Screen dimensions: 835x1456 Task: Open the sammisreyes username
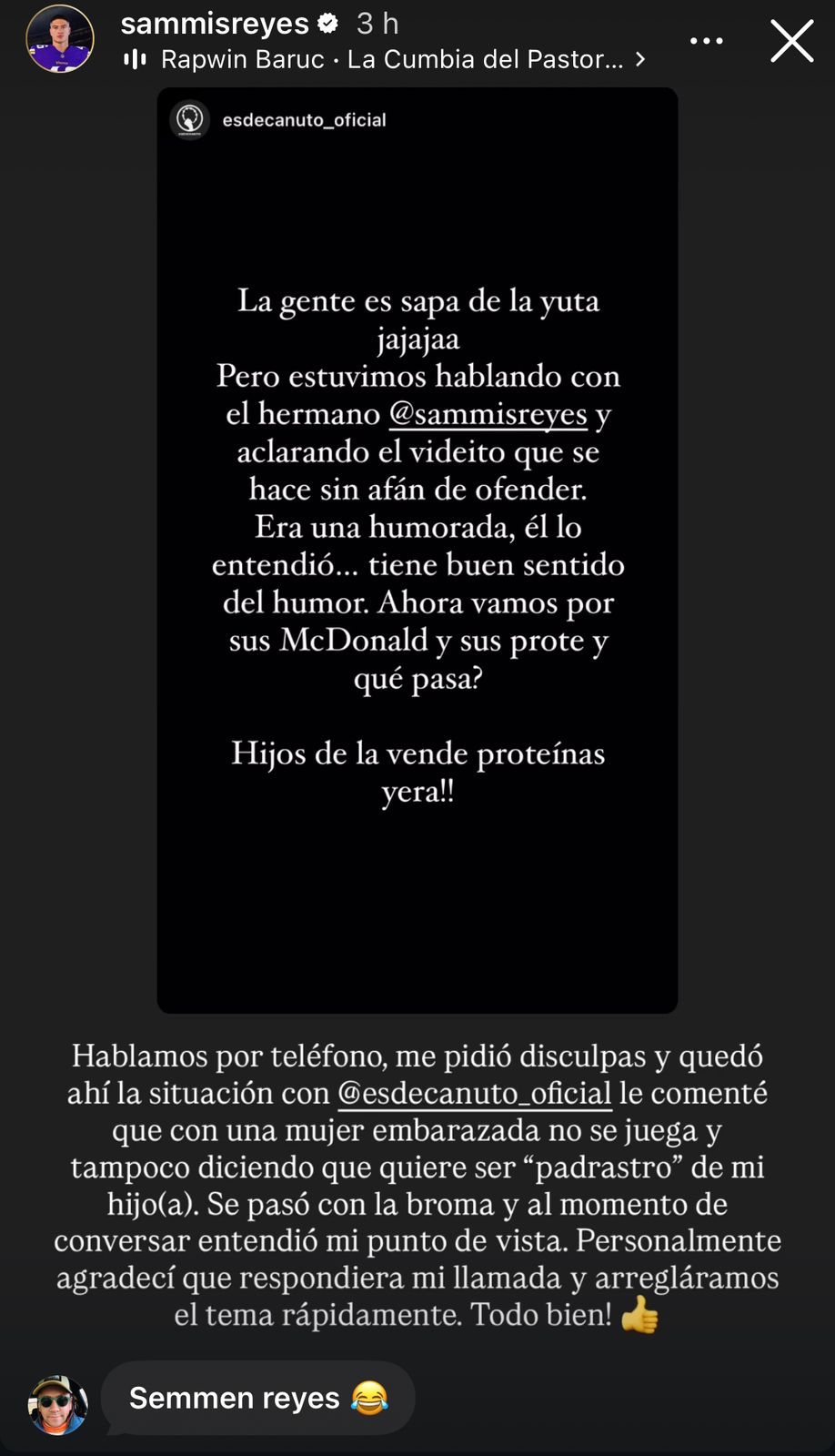(x=215, y=24)
